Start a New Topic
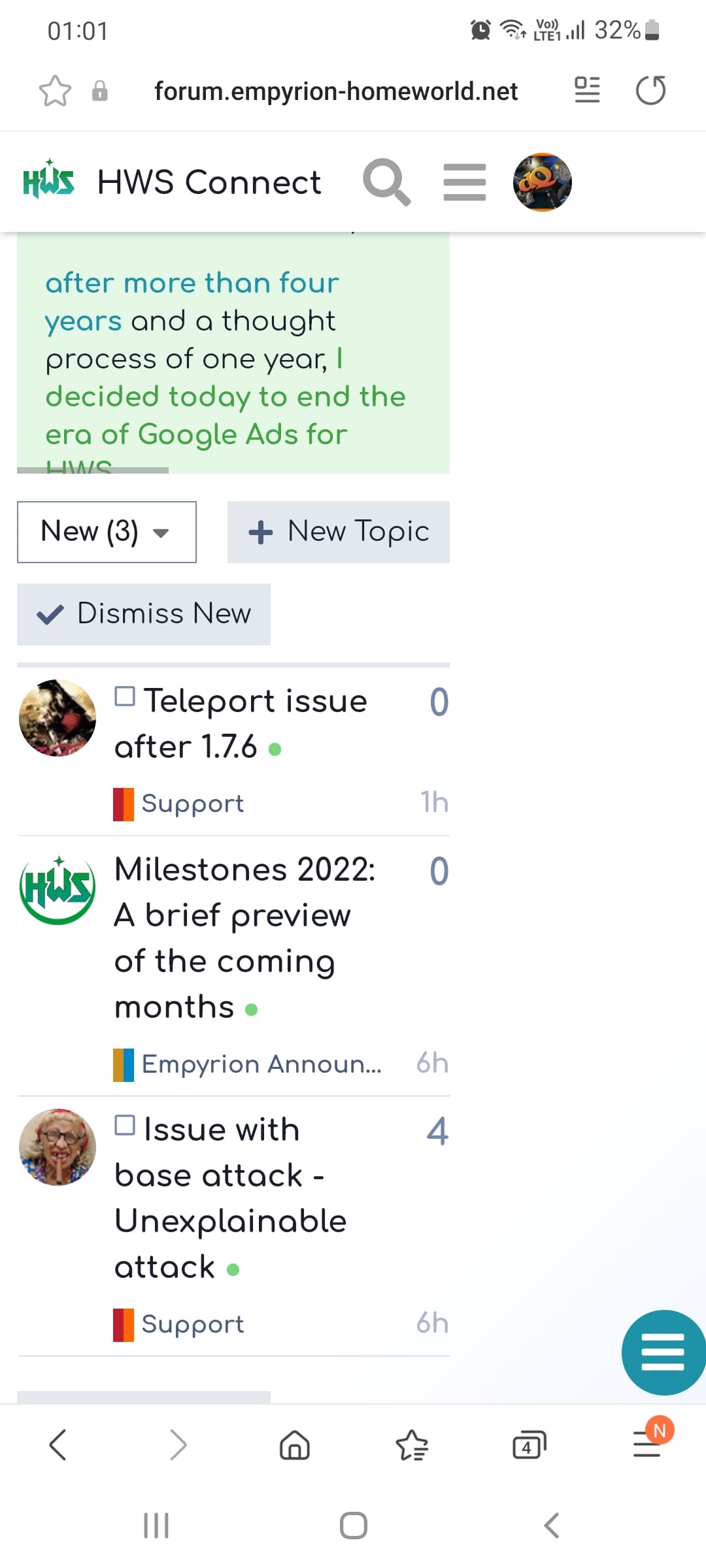Viewport: 706px width, 1568px height. coord(338,532)
